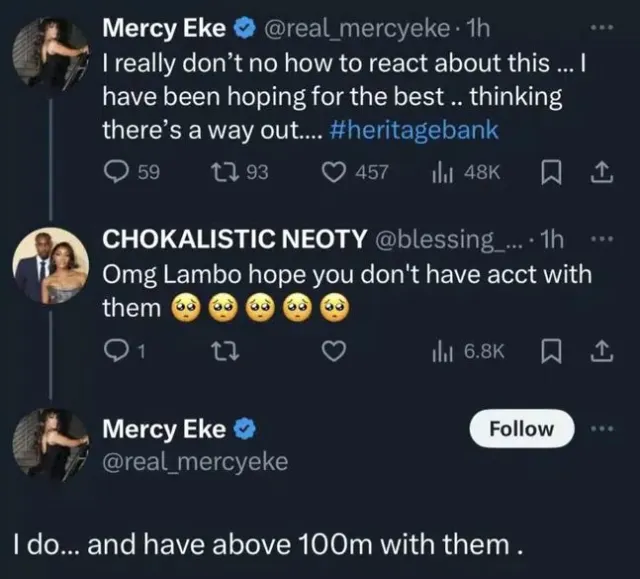
Task: Open overflow menu on CHOKALISTIC NEOTY's reply
Action: point(600,240)
